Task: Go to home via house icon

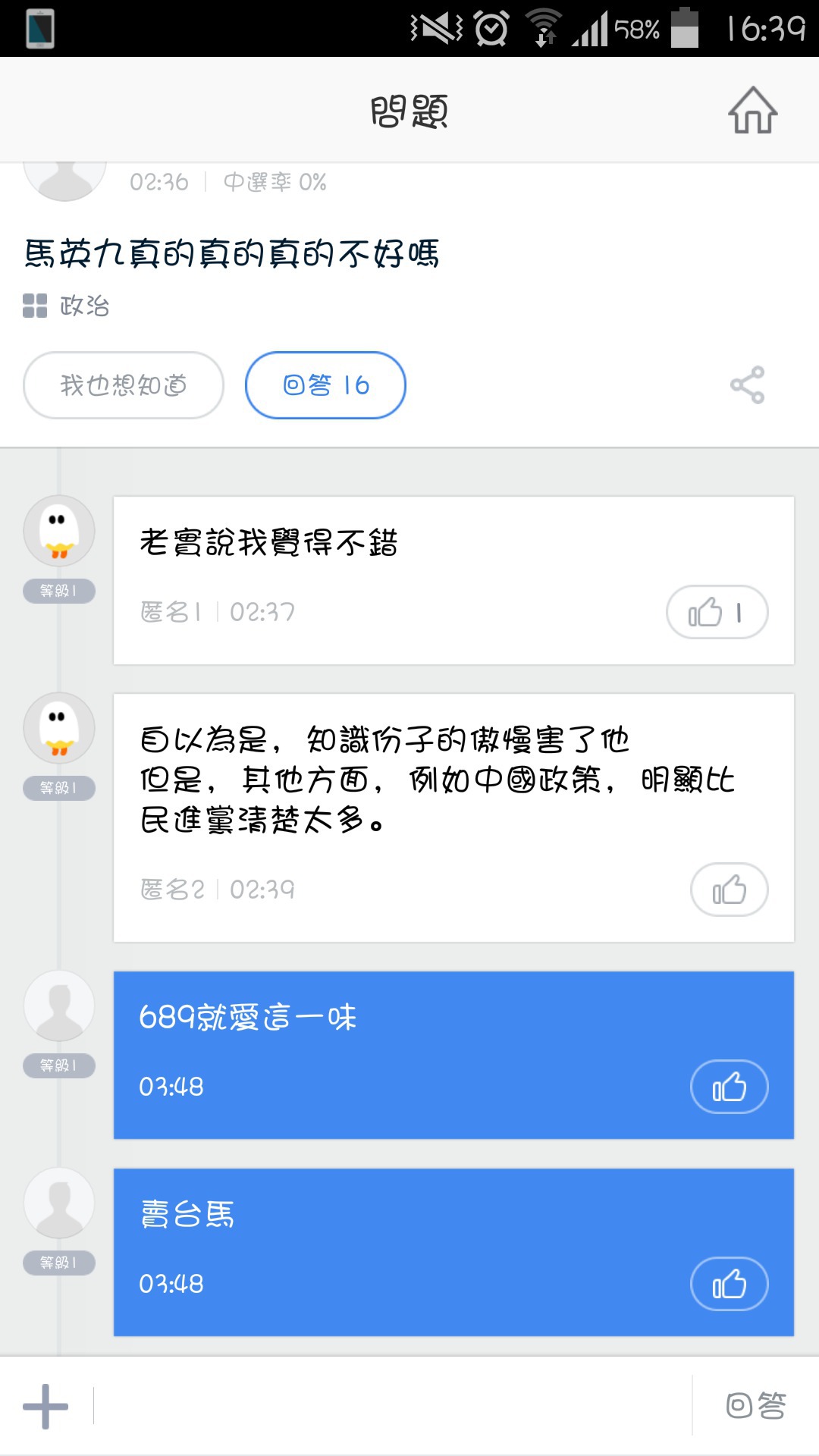Action: 752,111
